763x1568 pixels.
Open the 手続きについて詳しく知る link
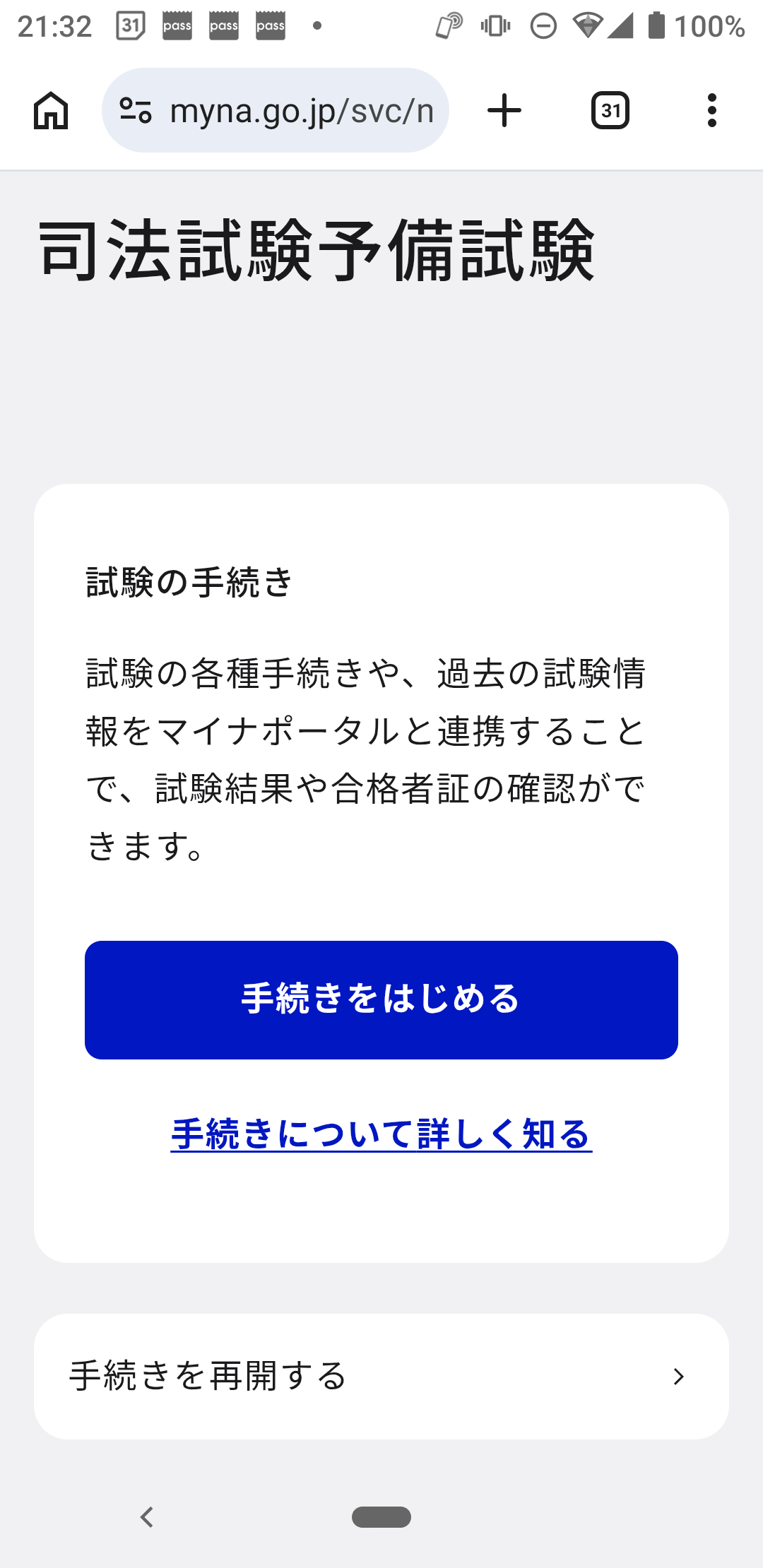[381, 1134]
